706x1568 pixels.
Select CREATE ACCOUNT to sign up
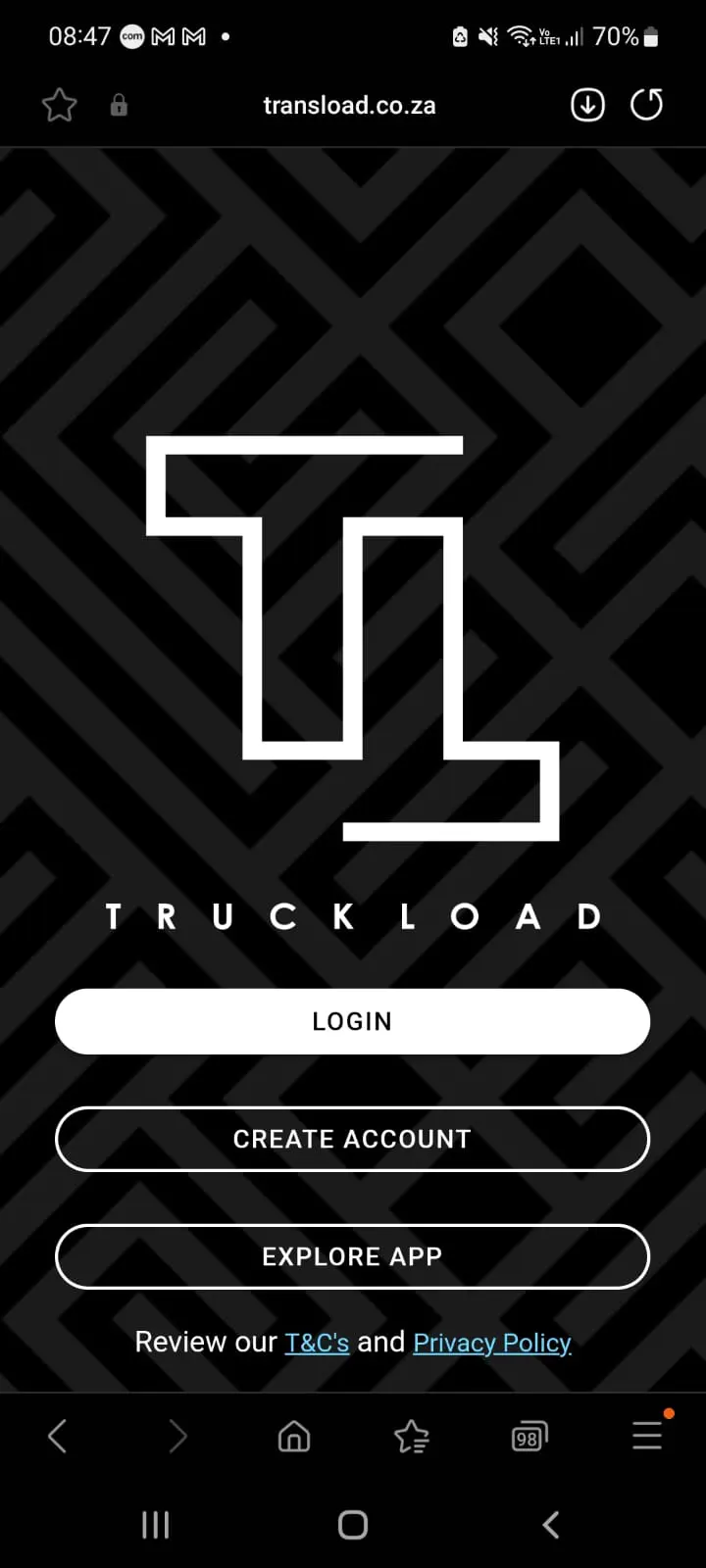[352, 1139]
